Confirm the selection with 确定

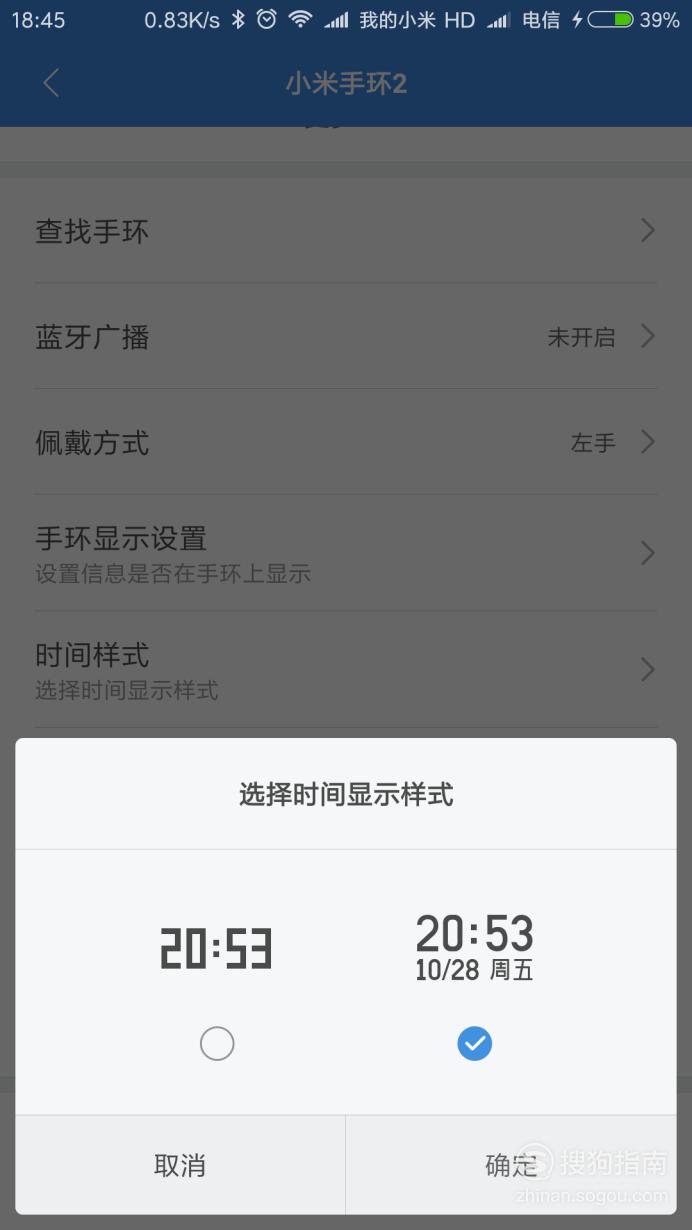tap(511, 1165)
